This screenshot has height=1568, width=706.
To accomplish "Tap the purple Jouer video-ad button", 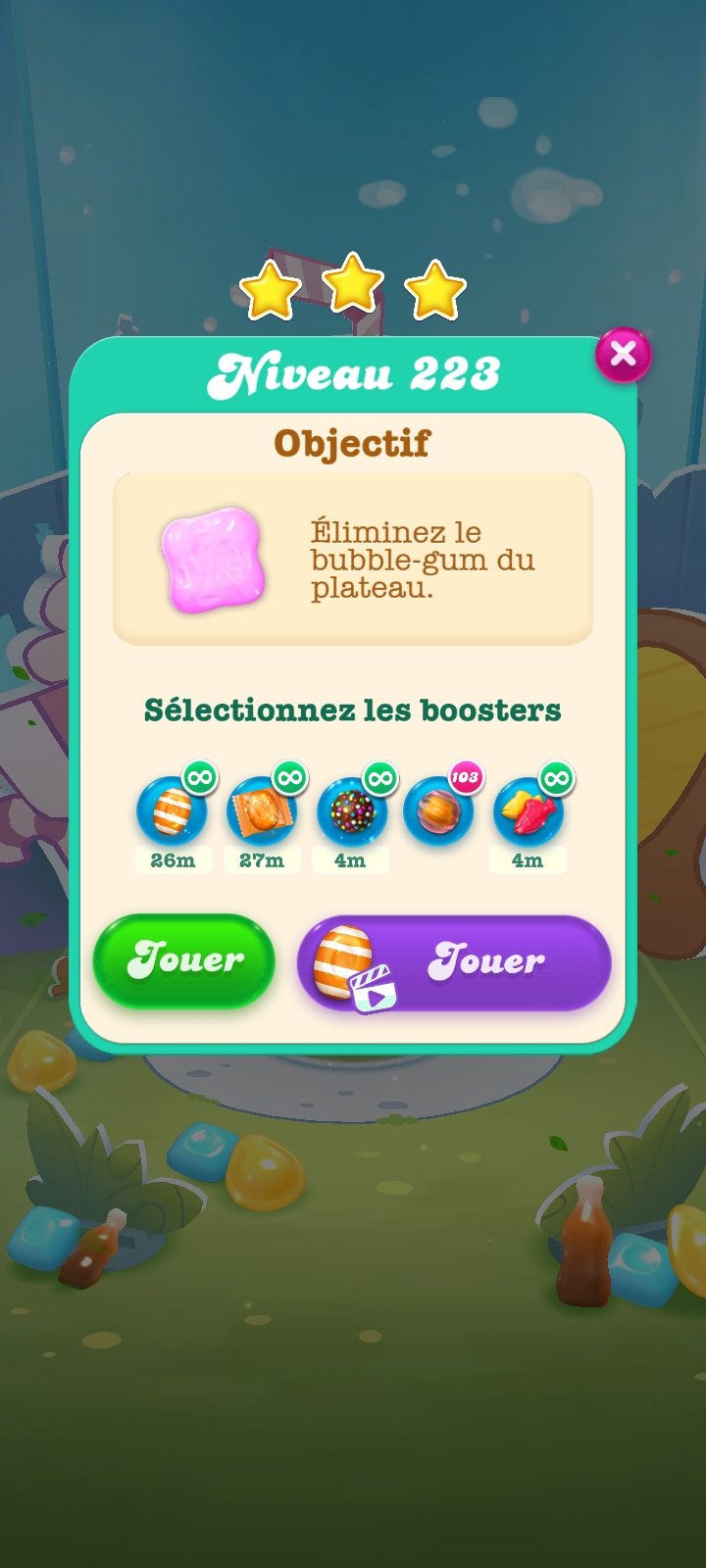I will pyautogui.click(x=454, y=962).
